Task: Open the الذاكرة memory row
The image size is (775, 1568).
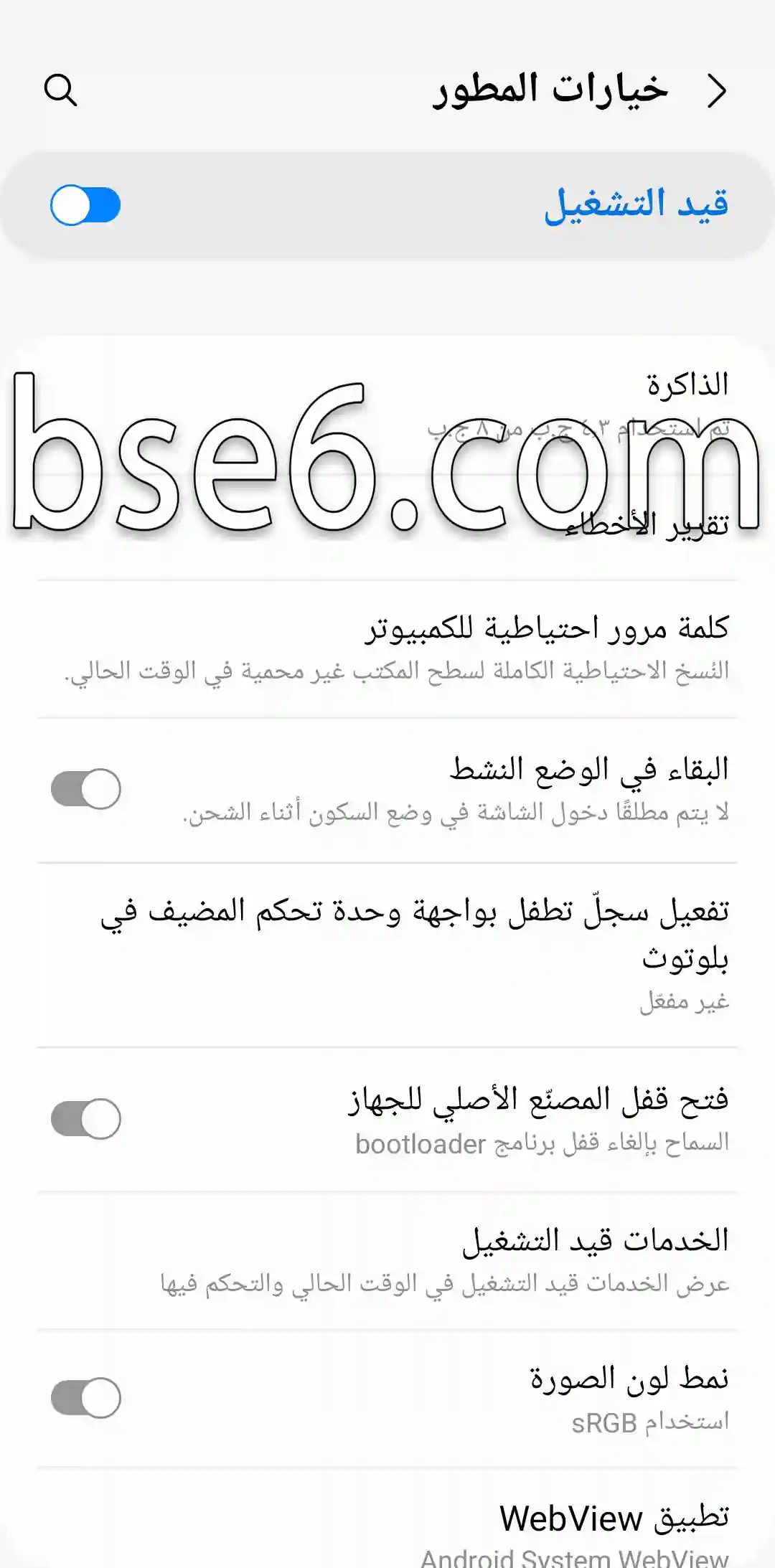Action: 387,406
